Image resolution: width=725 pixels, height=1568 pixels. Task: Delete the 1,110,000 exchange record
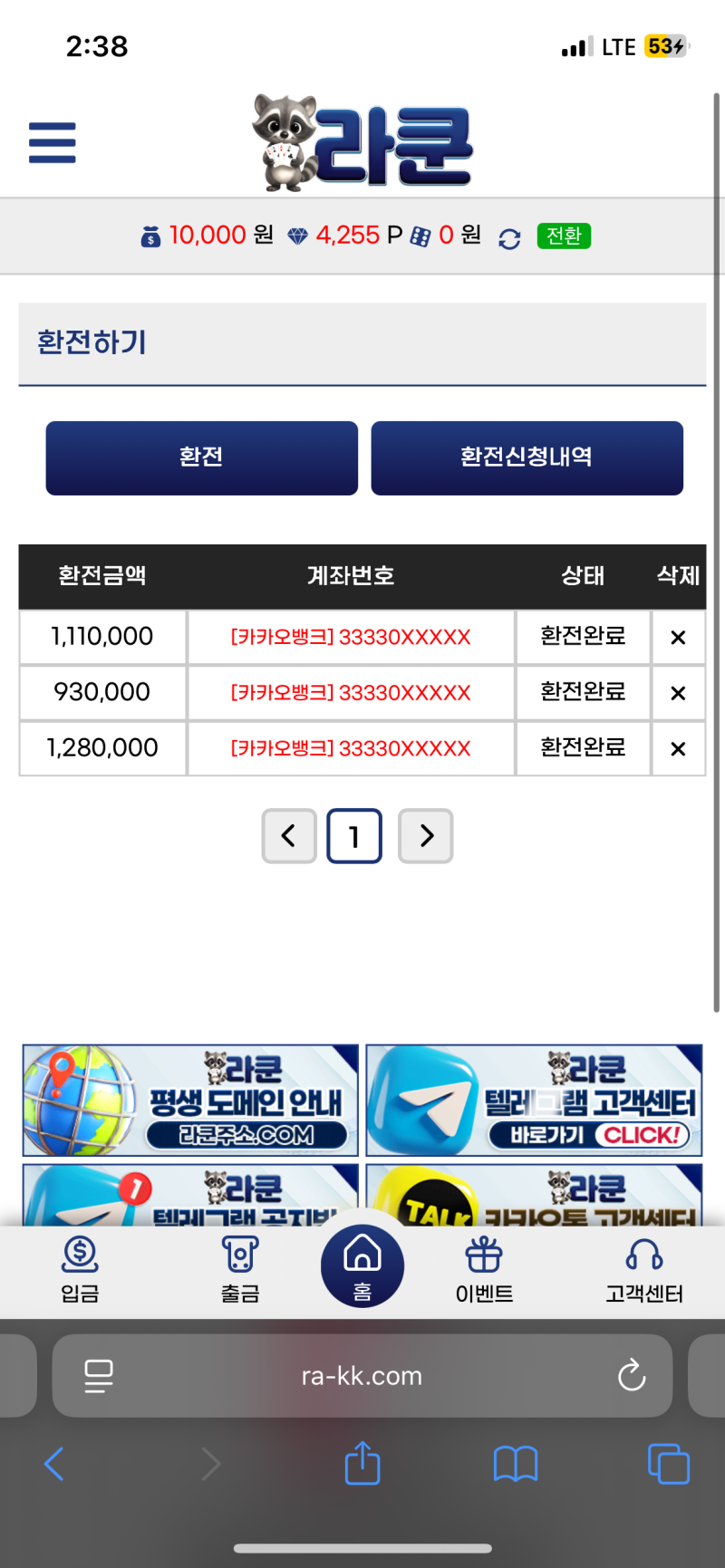678,637
